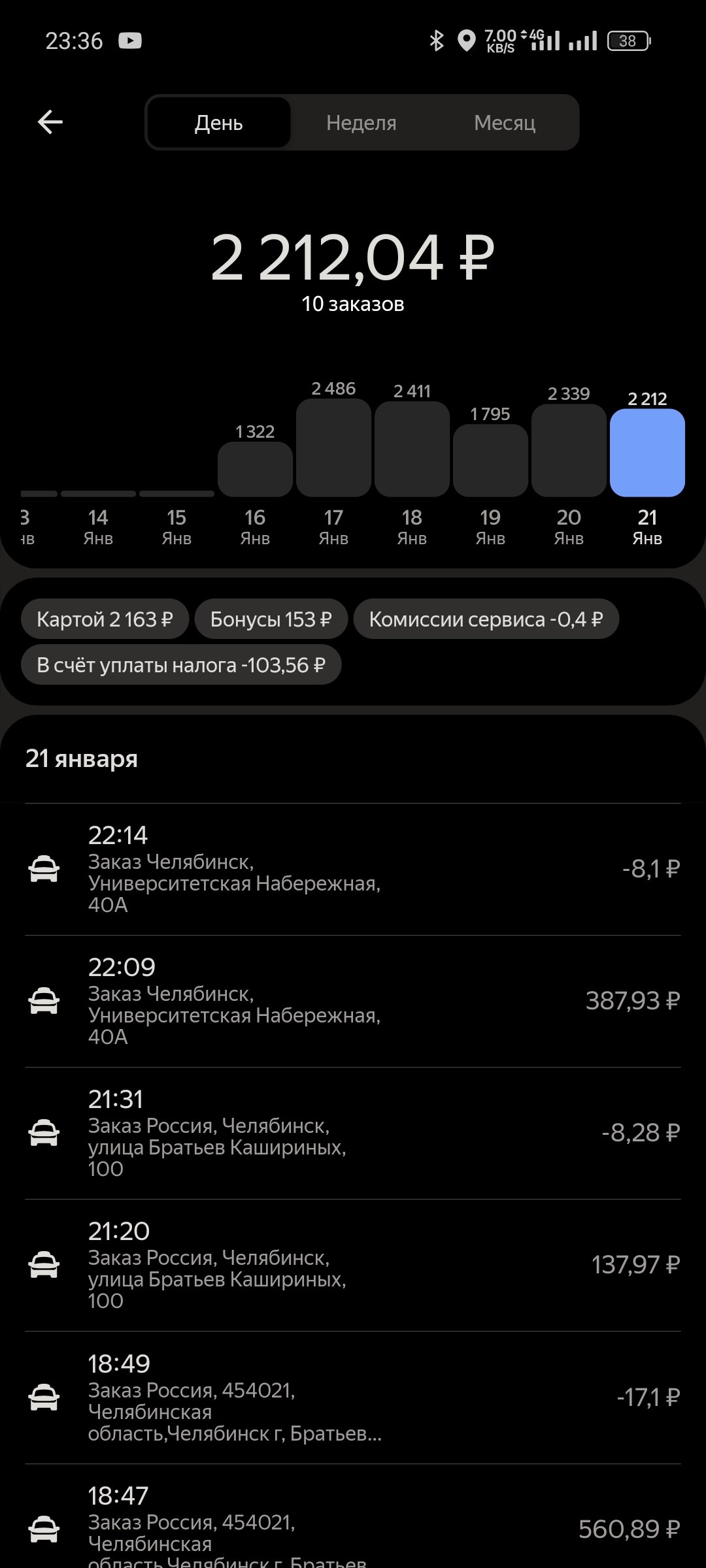Select the 20 Янв bar in the chart
This screenshot has width=706, height=1568.
pyautogui.click(x=569, y=451)
